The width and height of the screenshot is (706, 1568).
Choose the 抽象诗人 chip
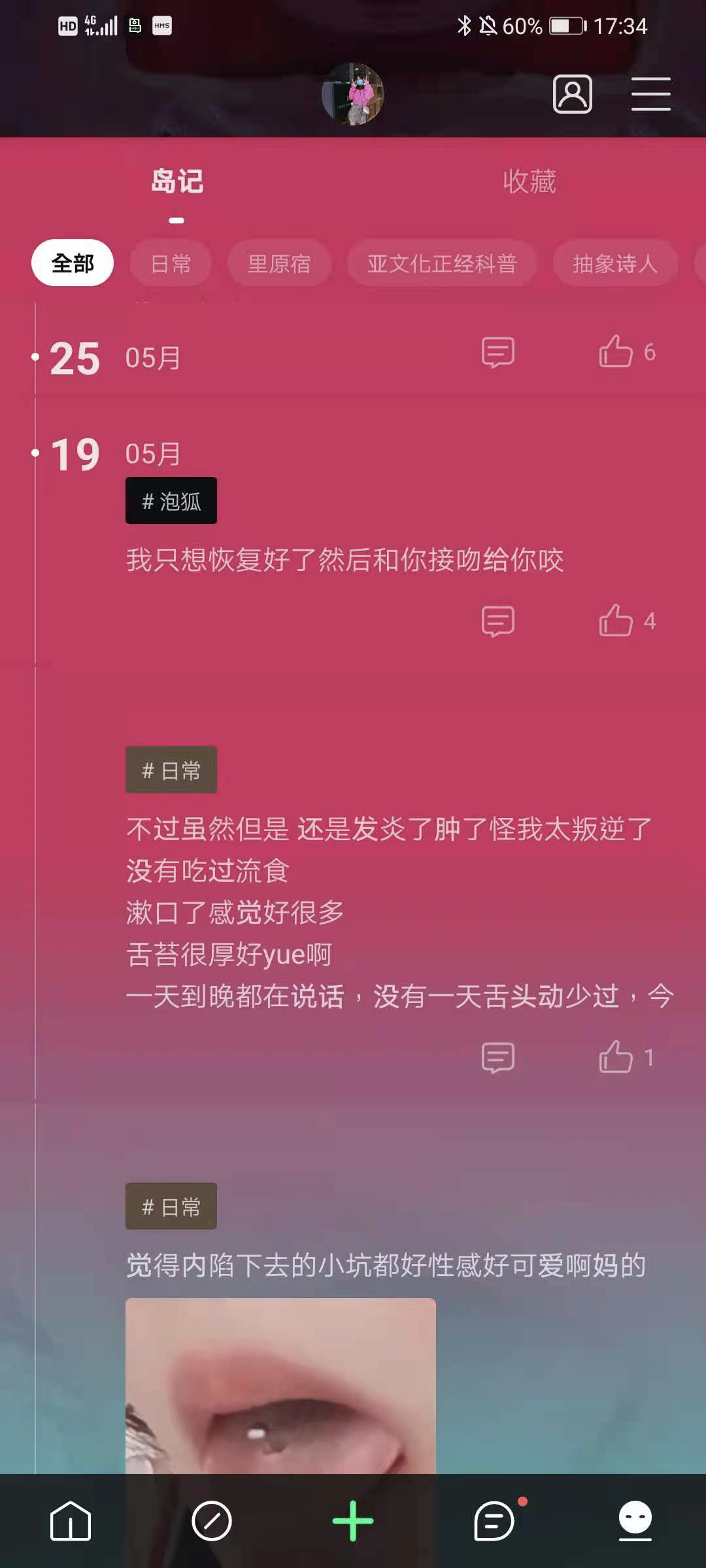click(x=614, y=263)
